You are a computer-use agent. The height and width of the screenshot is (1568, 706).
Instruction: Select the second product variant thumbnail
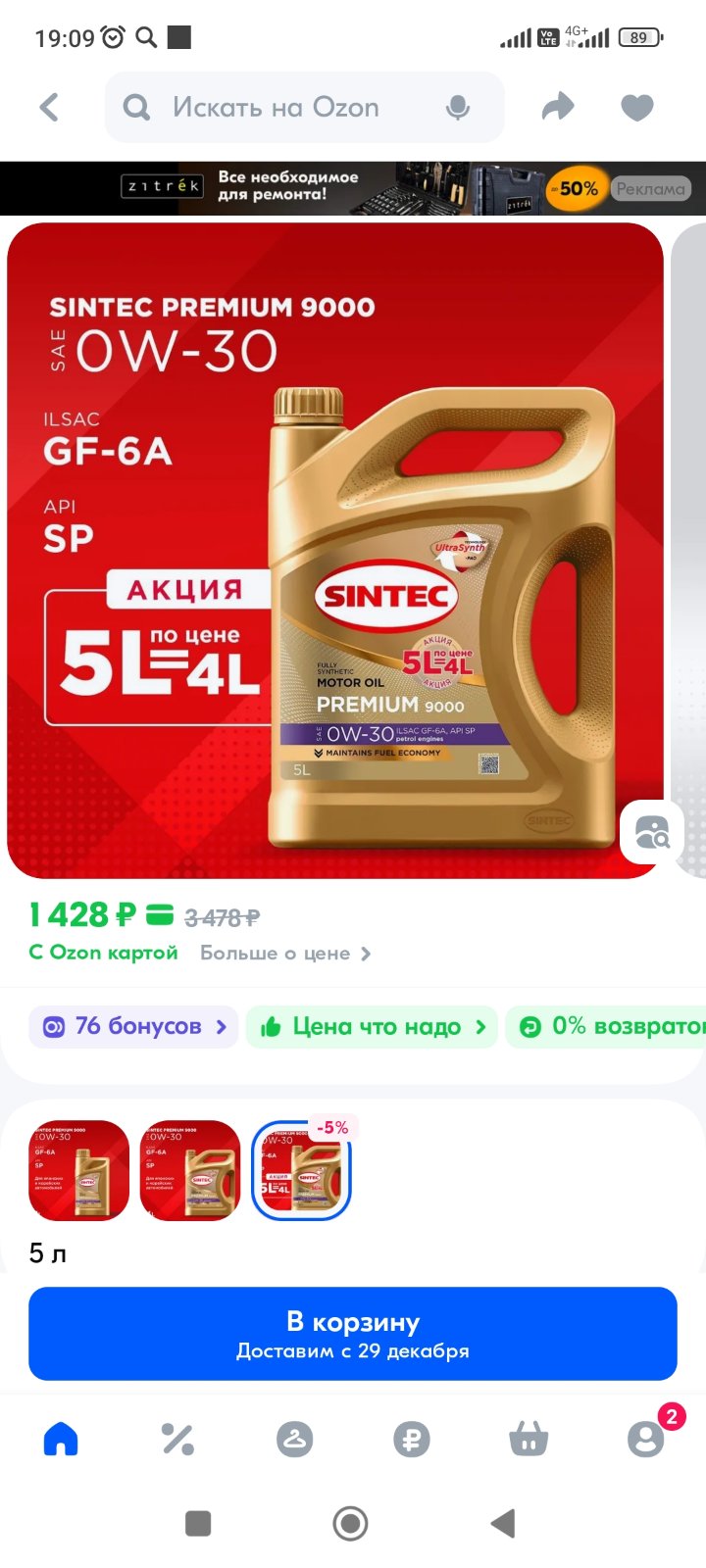tap(190, 1170)
